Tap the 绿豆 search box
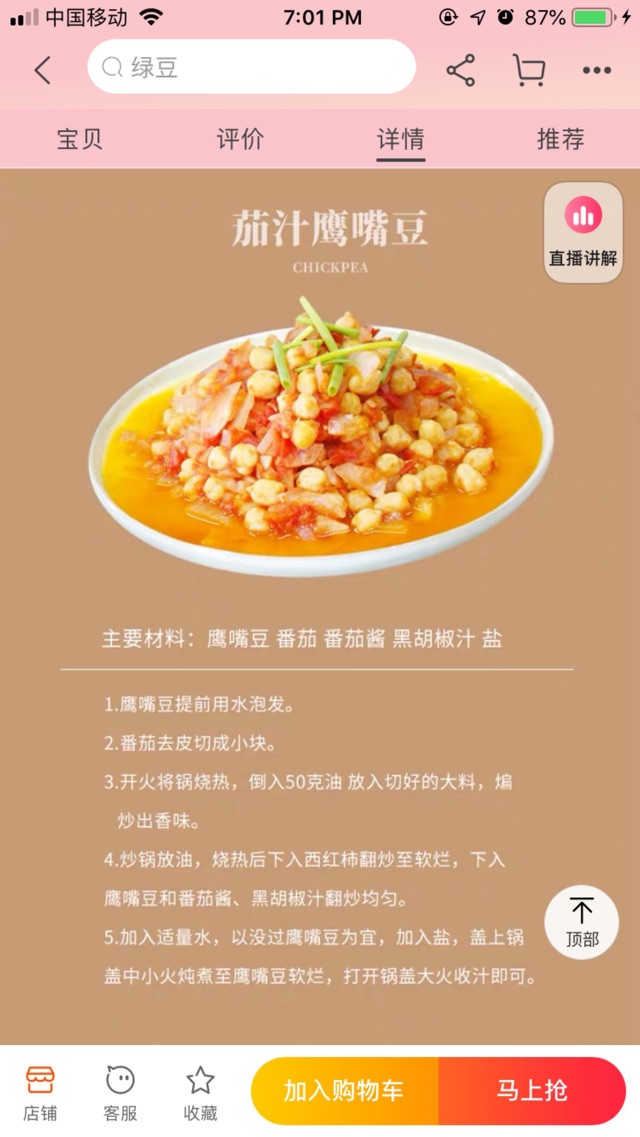 click(x=251, y=68)
